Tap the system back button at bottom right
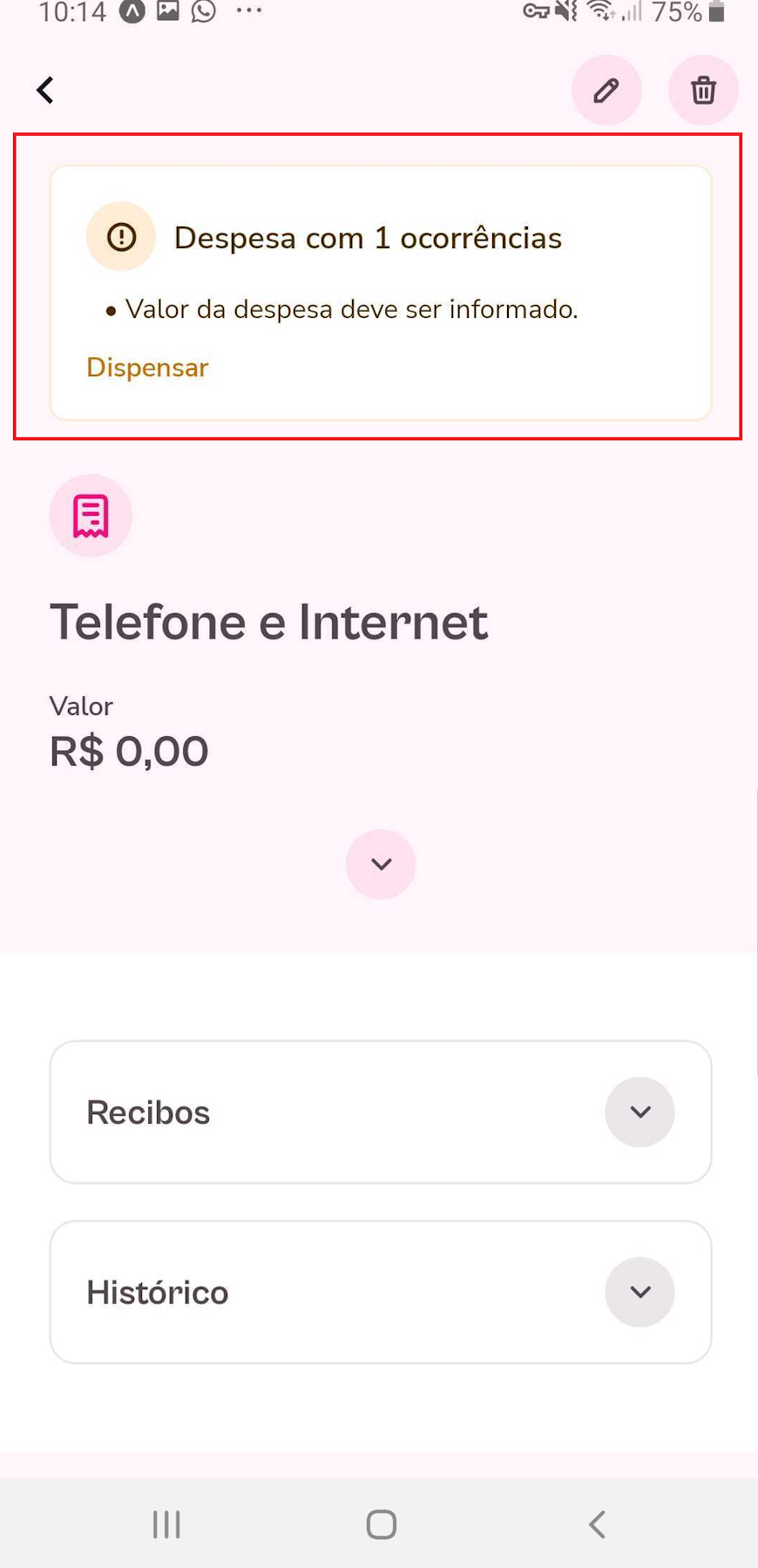The width and height of the screenshot is (758, 1568). click(x=597, y=1524)
